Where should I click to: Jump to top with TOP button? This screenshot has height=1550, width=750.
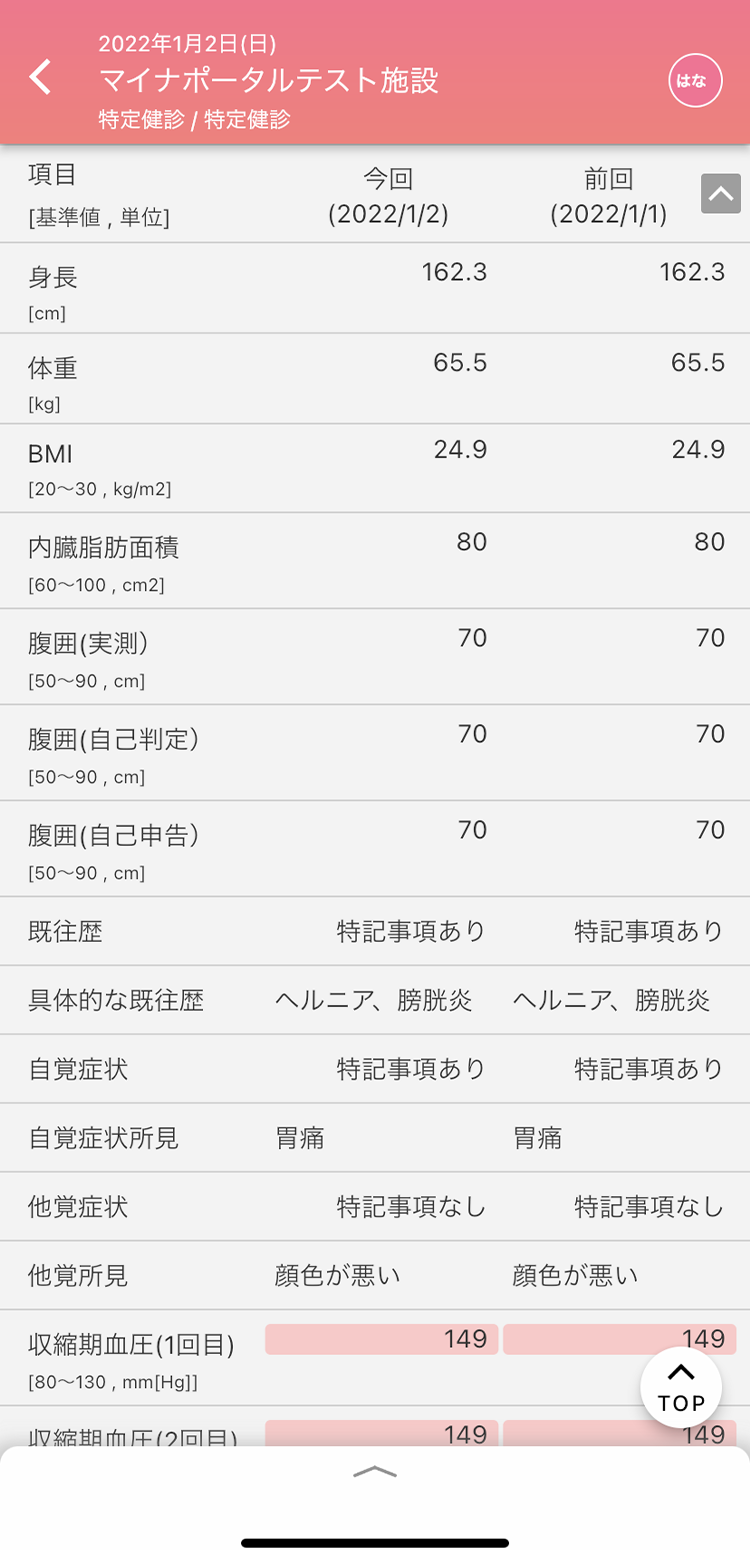coord(681,1387)
